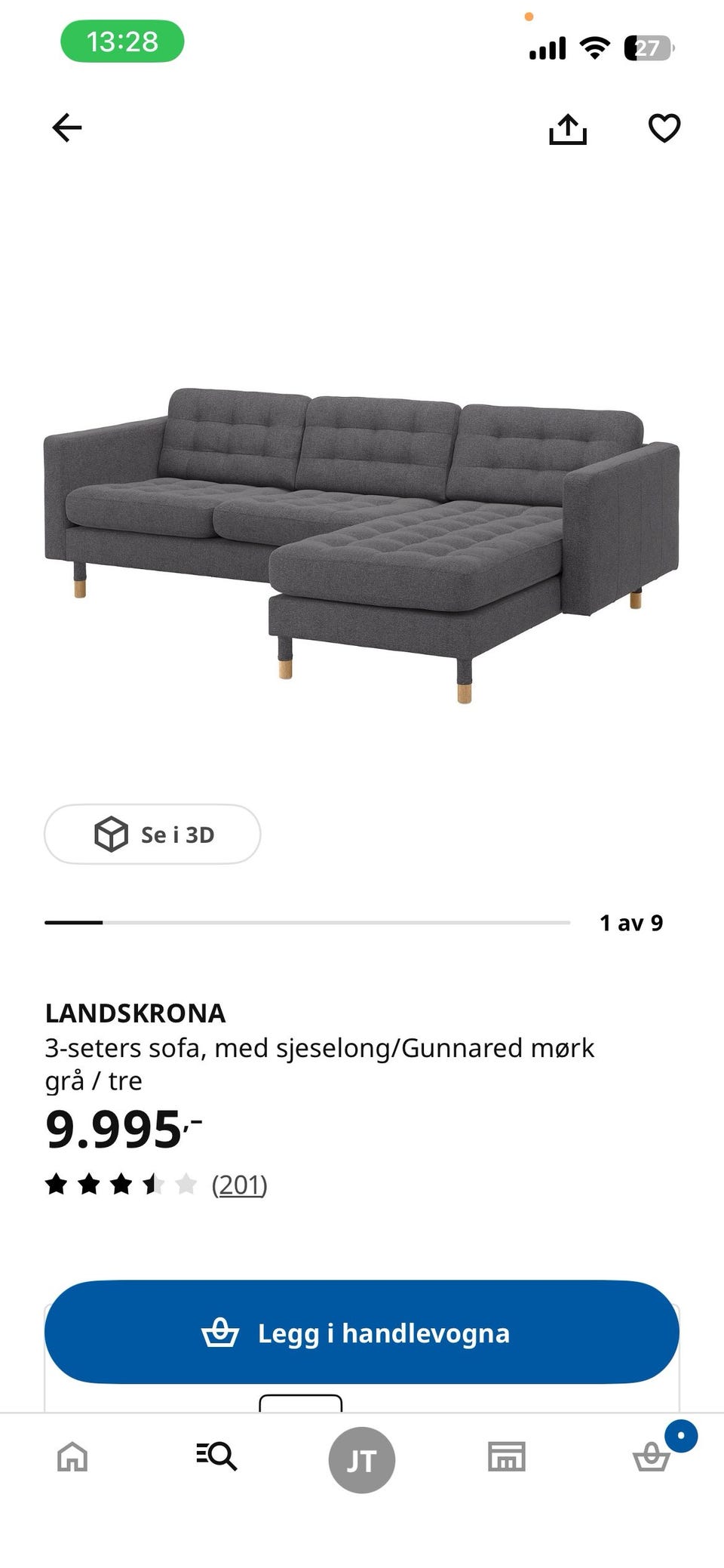The image size is (724, 1568).
Task: Go back with the arrow icon
Action: 66,128
